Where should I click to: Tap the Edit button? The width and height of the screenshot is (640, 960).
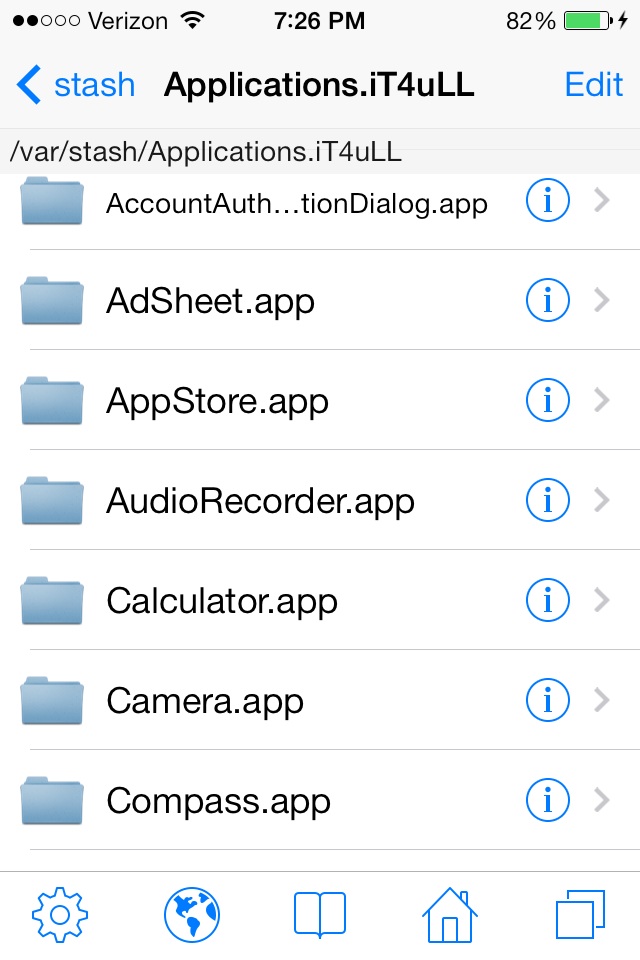click(x=594, y=85)
